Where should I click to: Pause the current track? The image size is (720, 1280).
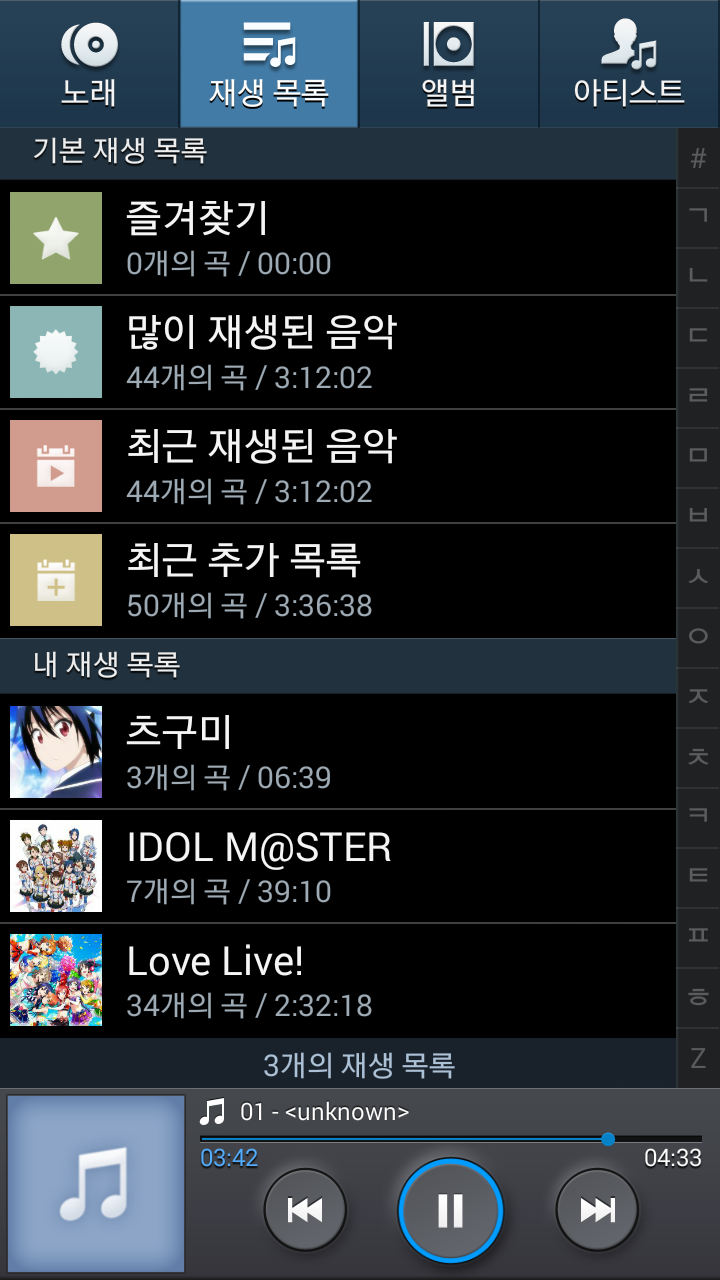(x=450, y=1210)
